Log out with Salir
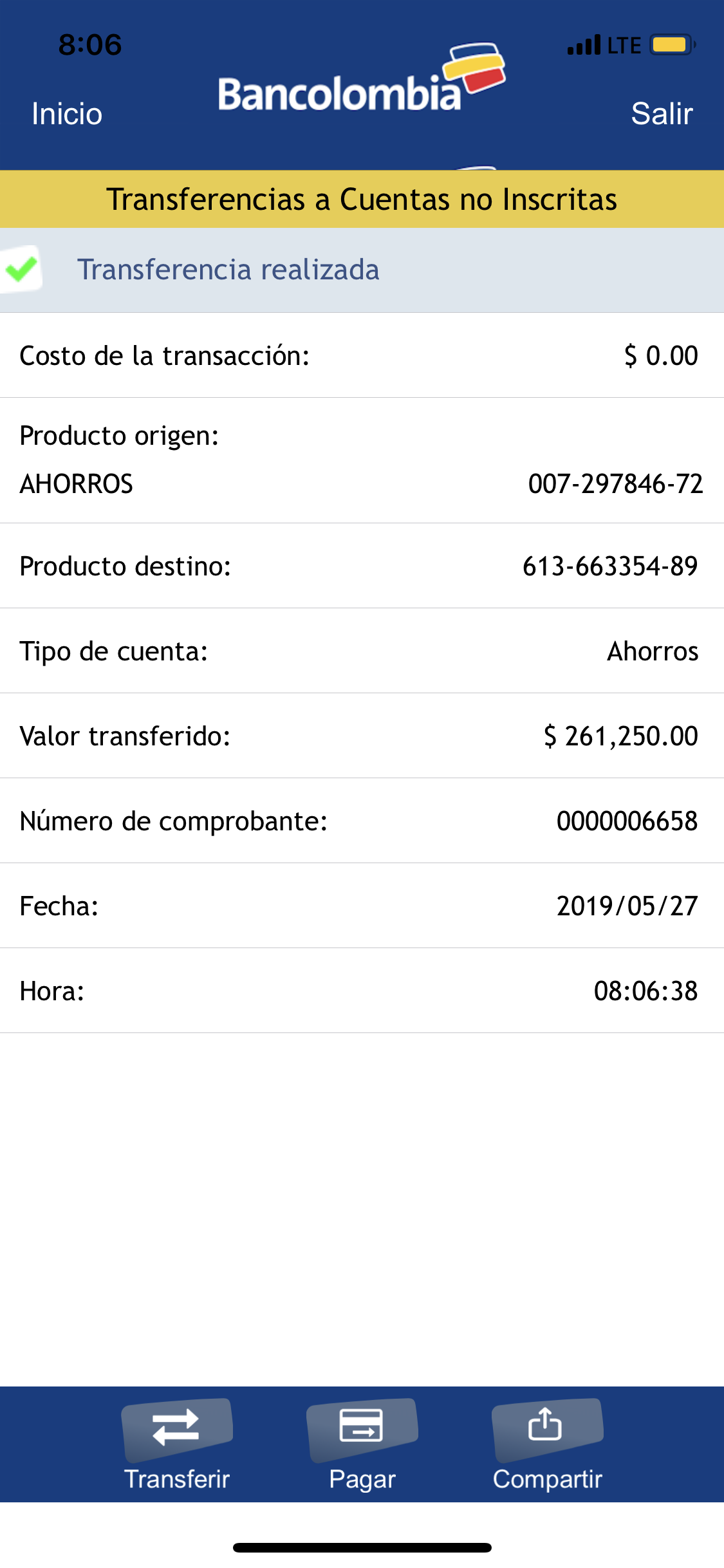 [x=662, y=114]
